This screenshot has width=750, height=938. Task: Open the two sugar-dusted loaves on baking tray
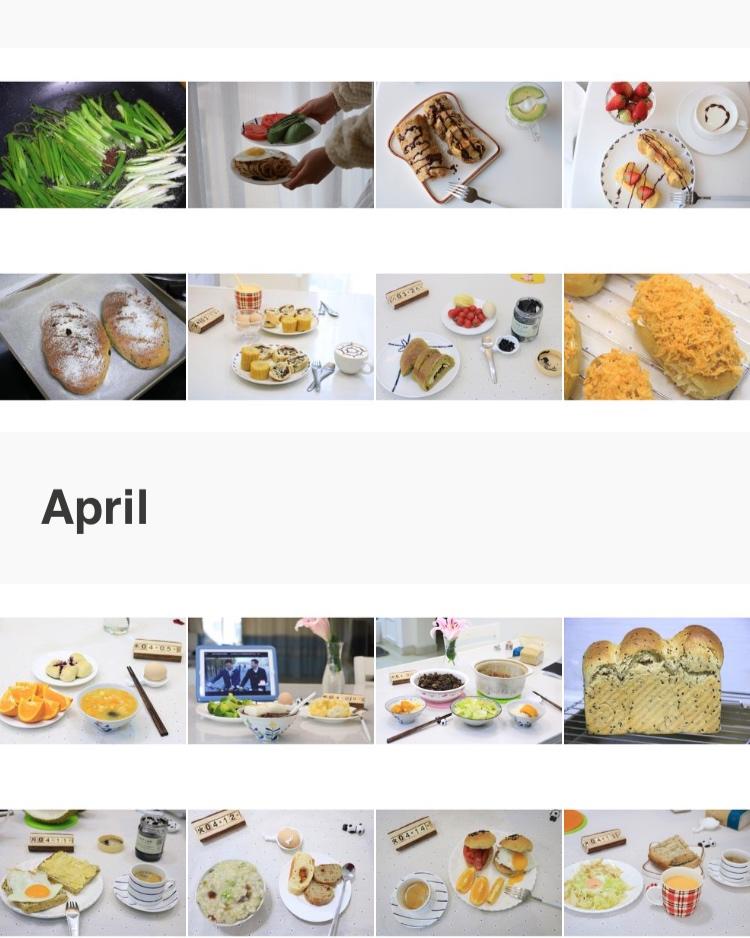pyautogui.click(x=93, y=337)
